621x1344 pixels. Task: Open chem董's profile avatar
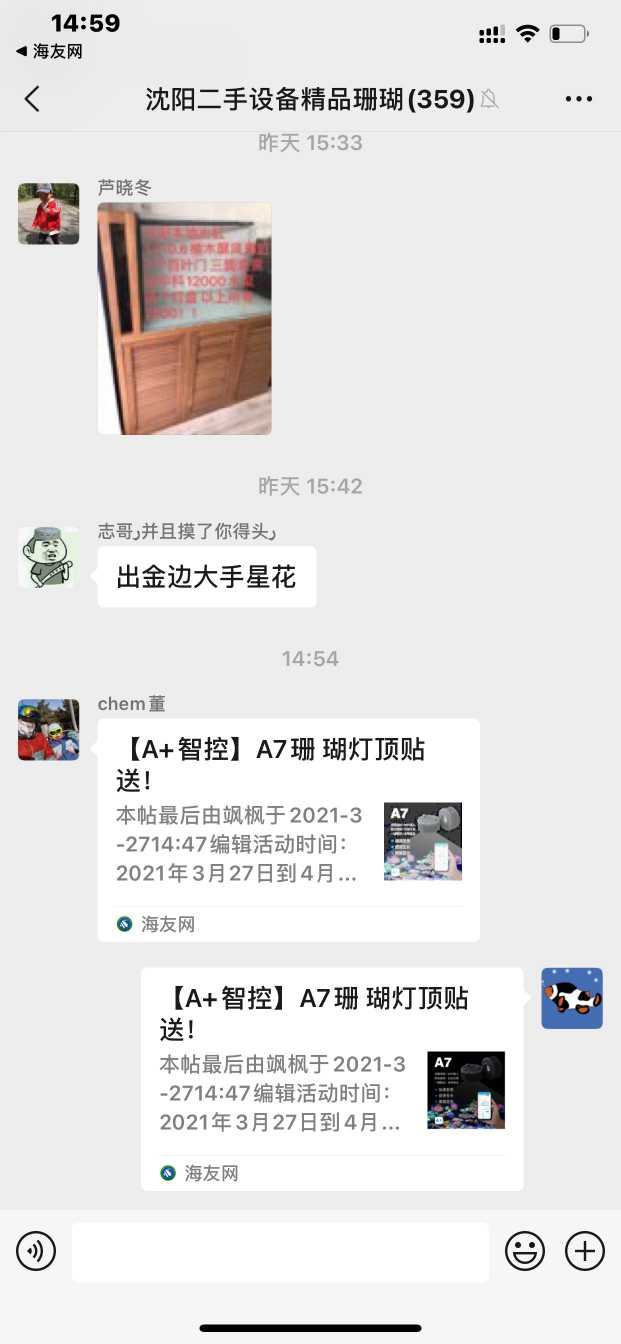click(48, 730)
